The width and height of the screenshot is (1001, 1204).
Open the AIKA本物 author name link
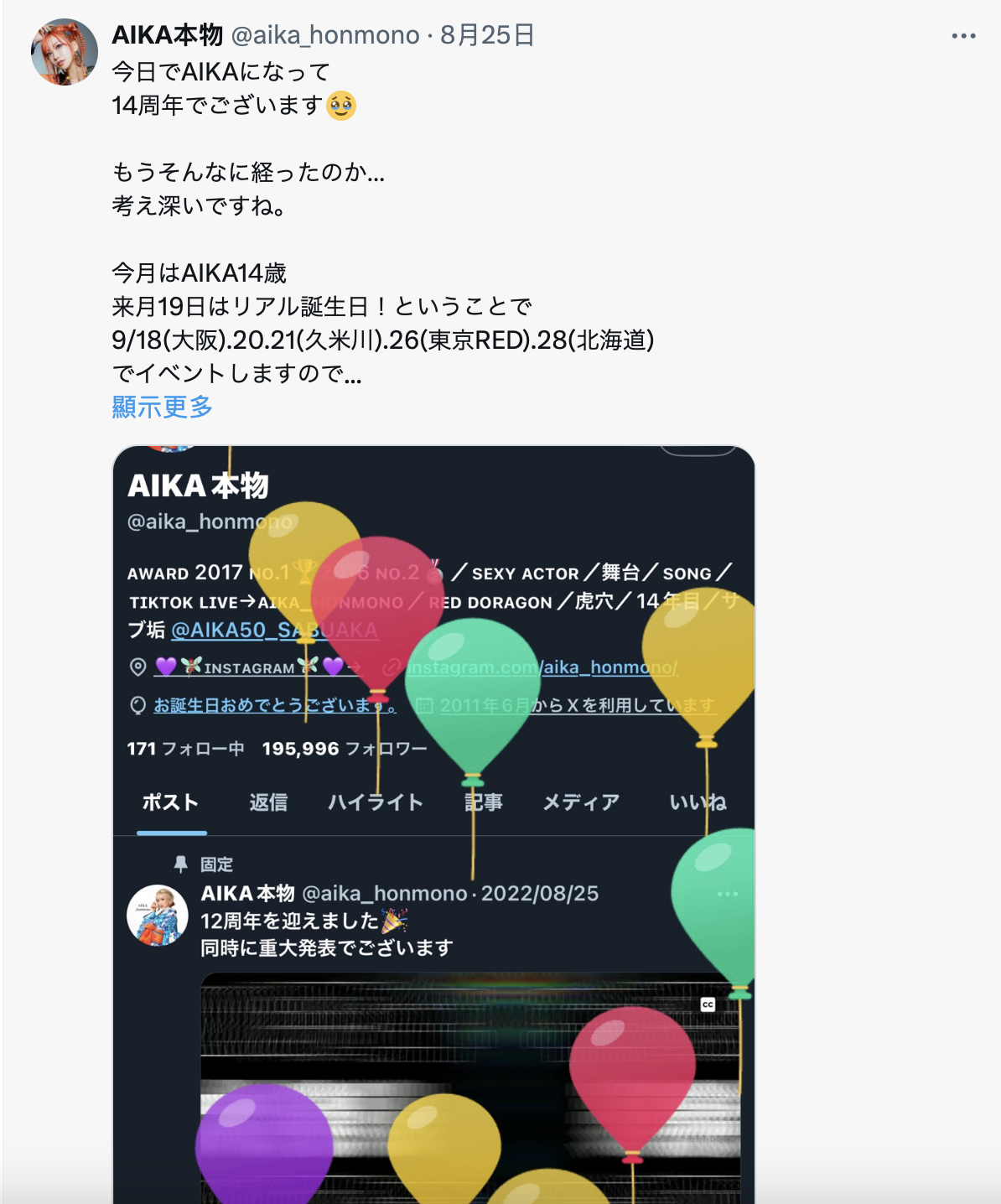click(168, 35)
